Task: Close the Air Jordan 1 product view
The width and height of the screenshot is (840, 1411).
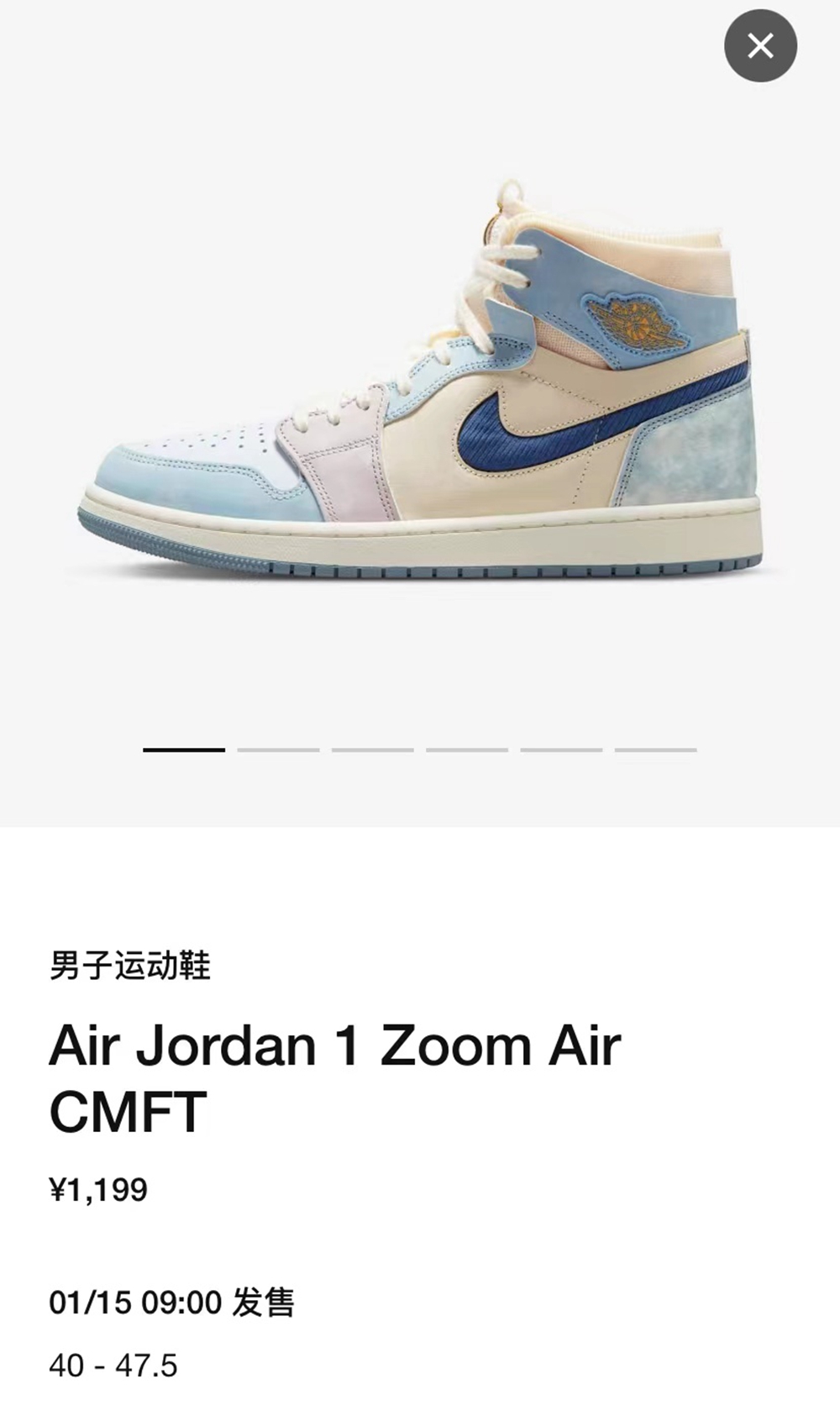Action: pos(760,45)
